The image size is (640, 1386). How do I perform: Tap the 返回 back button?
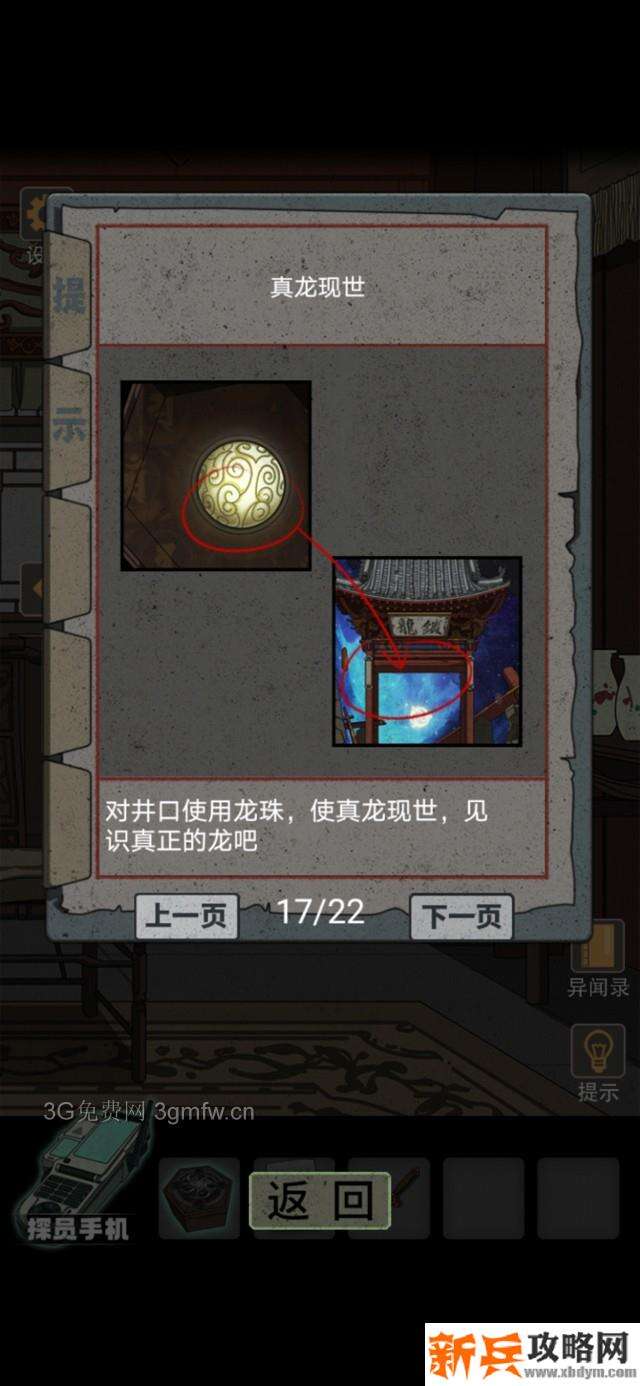[x=319, y=1201]
